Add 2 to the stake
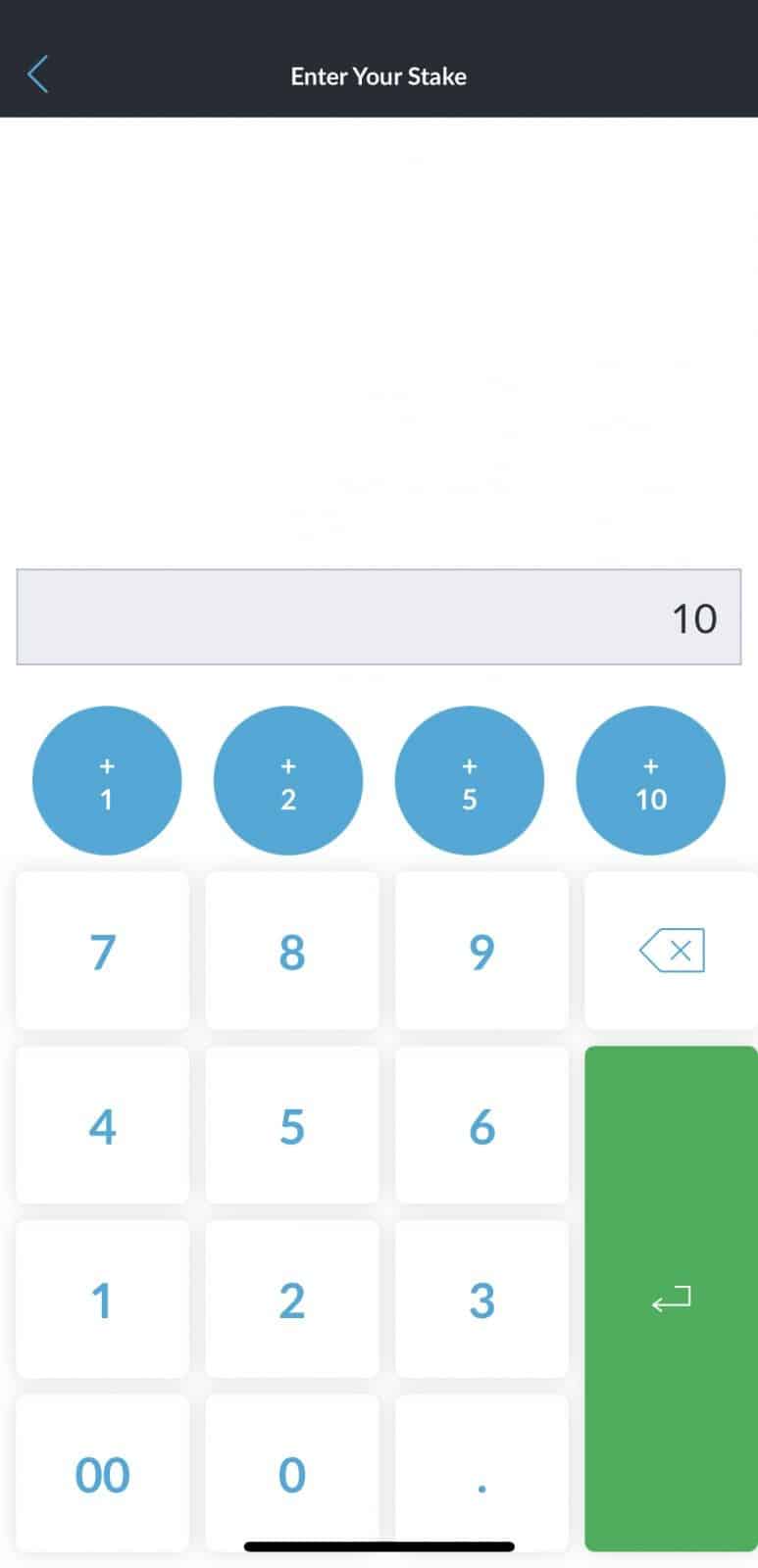Screen dimensions: 758x1568 (288, 781)
